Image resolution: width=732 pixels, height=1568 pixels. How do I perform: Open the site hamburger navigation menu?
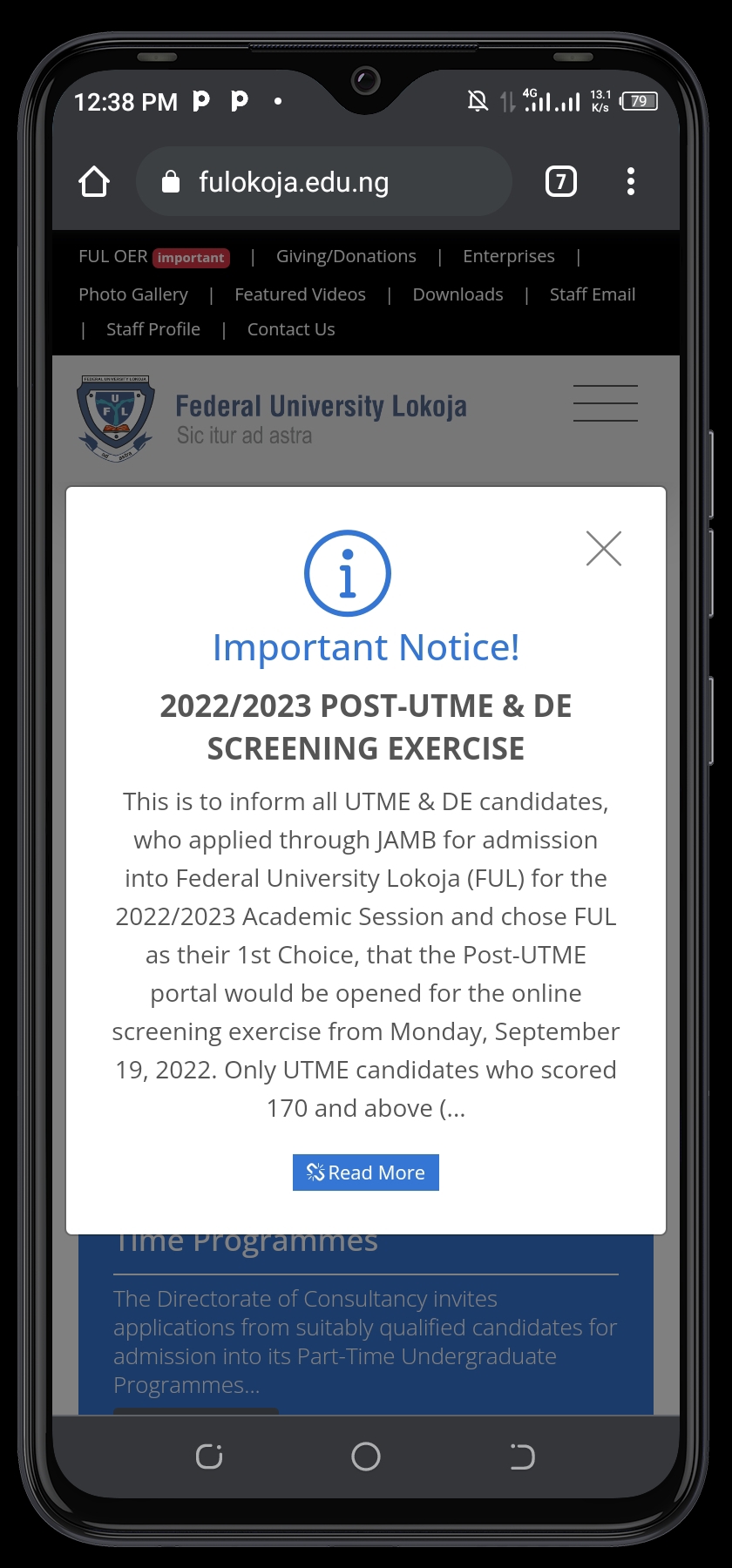pos(605,403)
